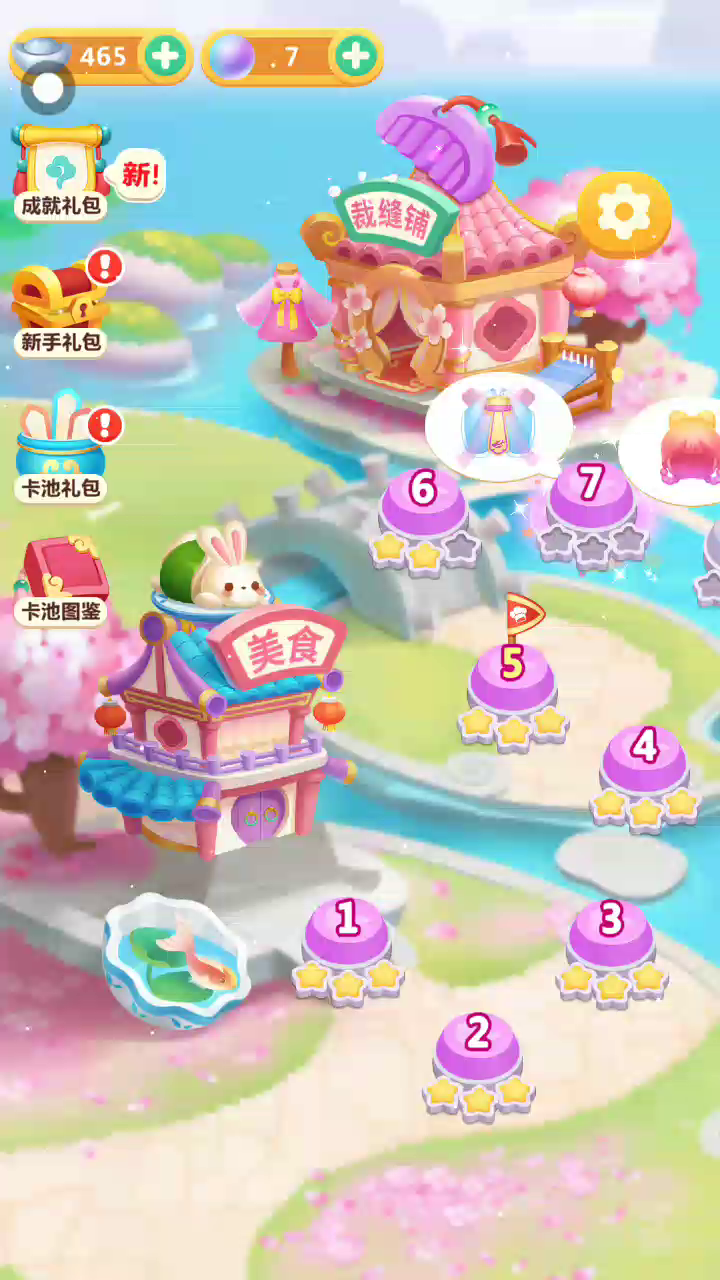Viewport: 720px width, 1280px height.
Task: Add more purple pearls with plus button
Action: click(x=356, y=56)
